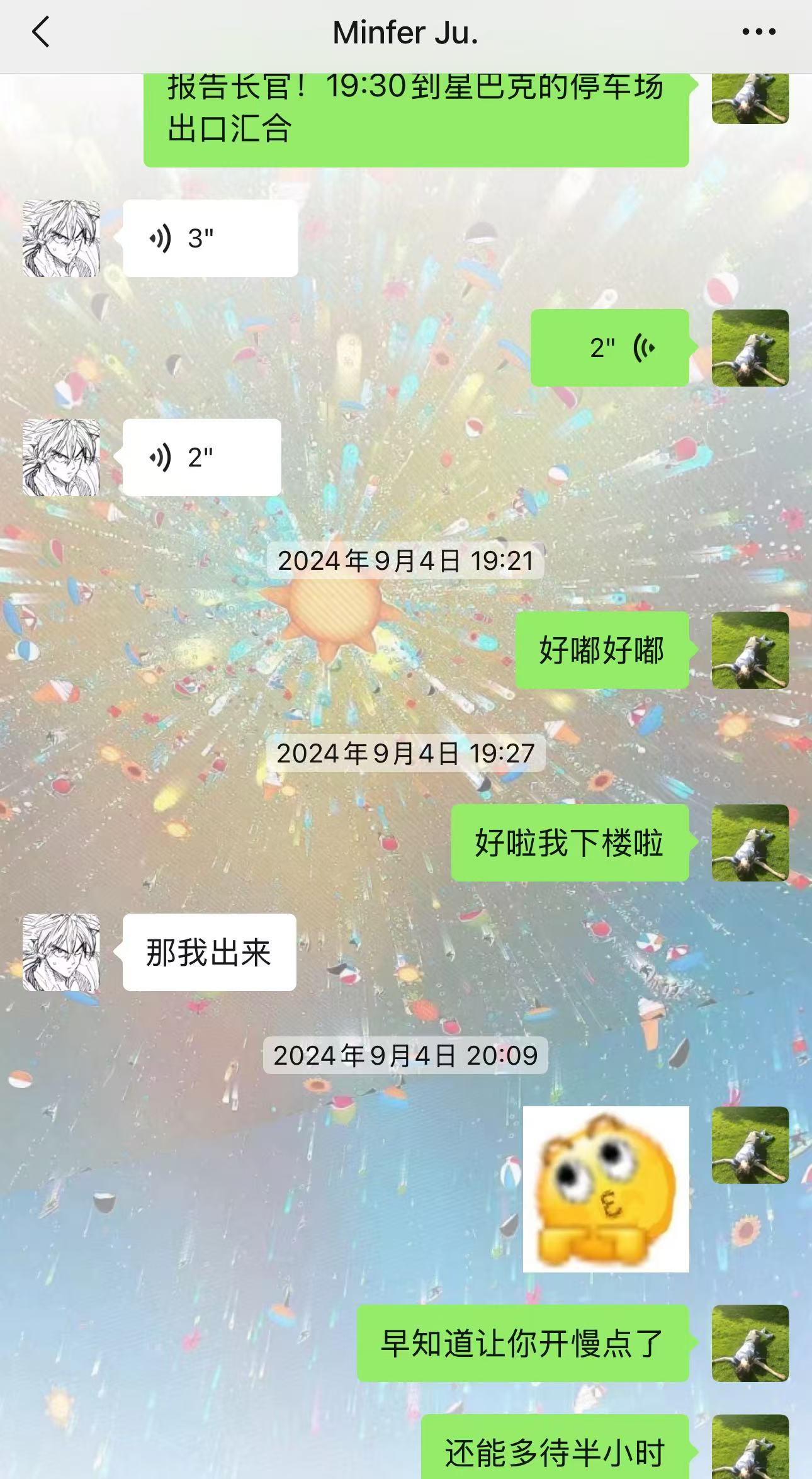812x1479 pixels.
Task: Play the sent 2-second voice message
Action: click(609, 348)
